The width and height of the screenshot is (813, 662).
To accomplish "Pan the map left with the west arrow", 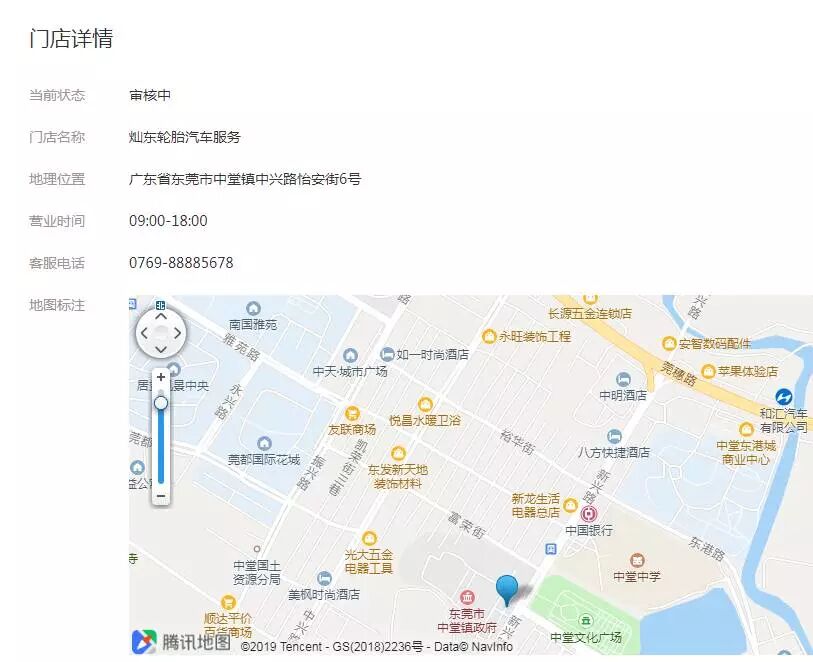I will point(145,333).
